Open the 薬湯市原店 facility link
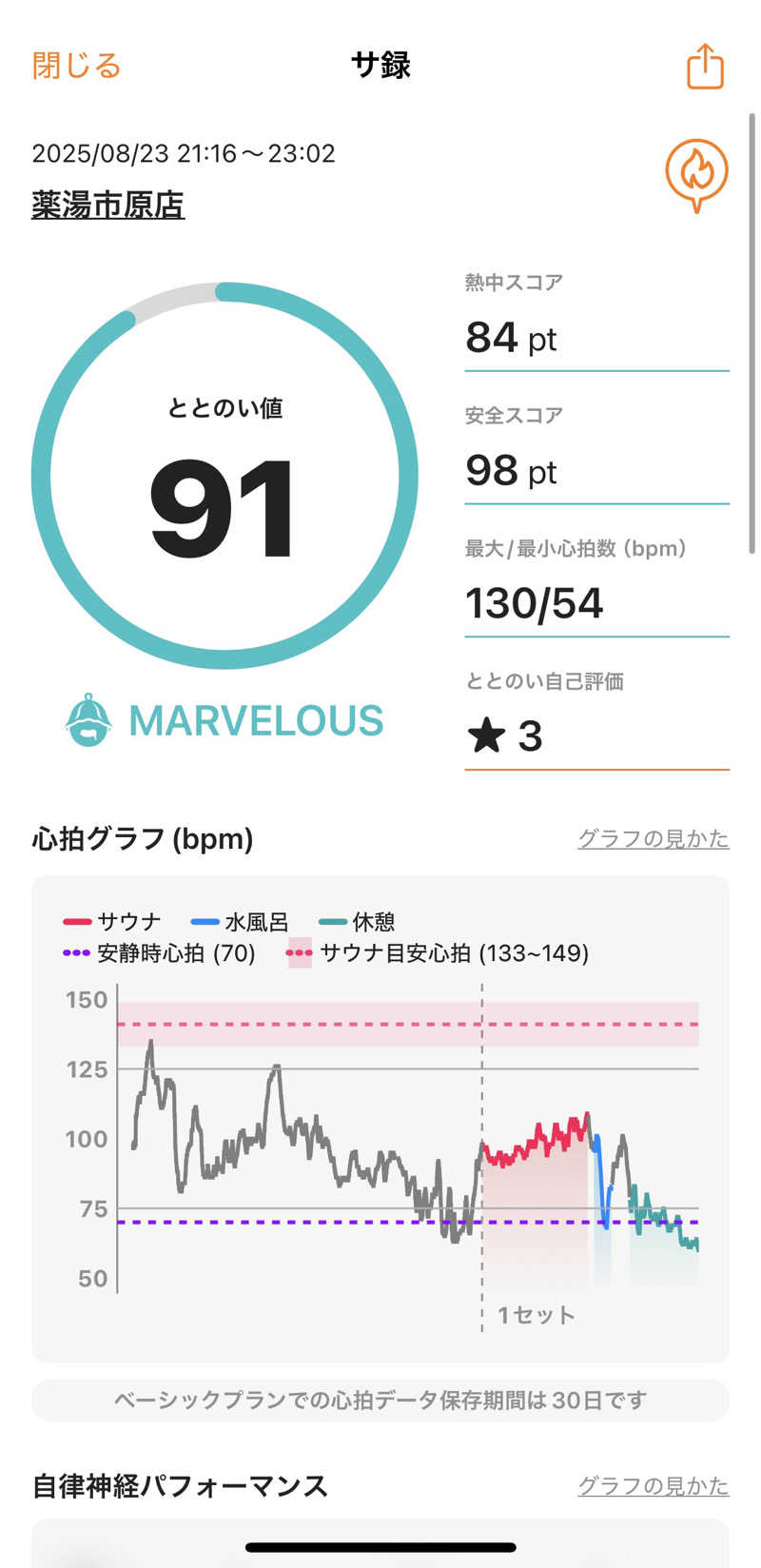The height and width of the screenshot is (1568, 761). click(107, 205)
